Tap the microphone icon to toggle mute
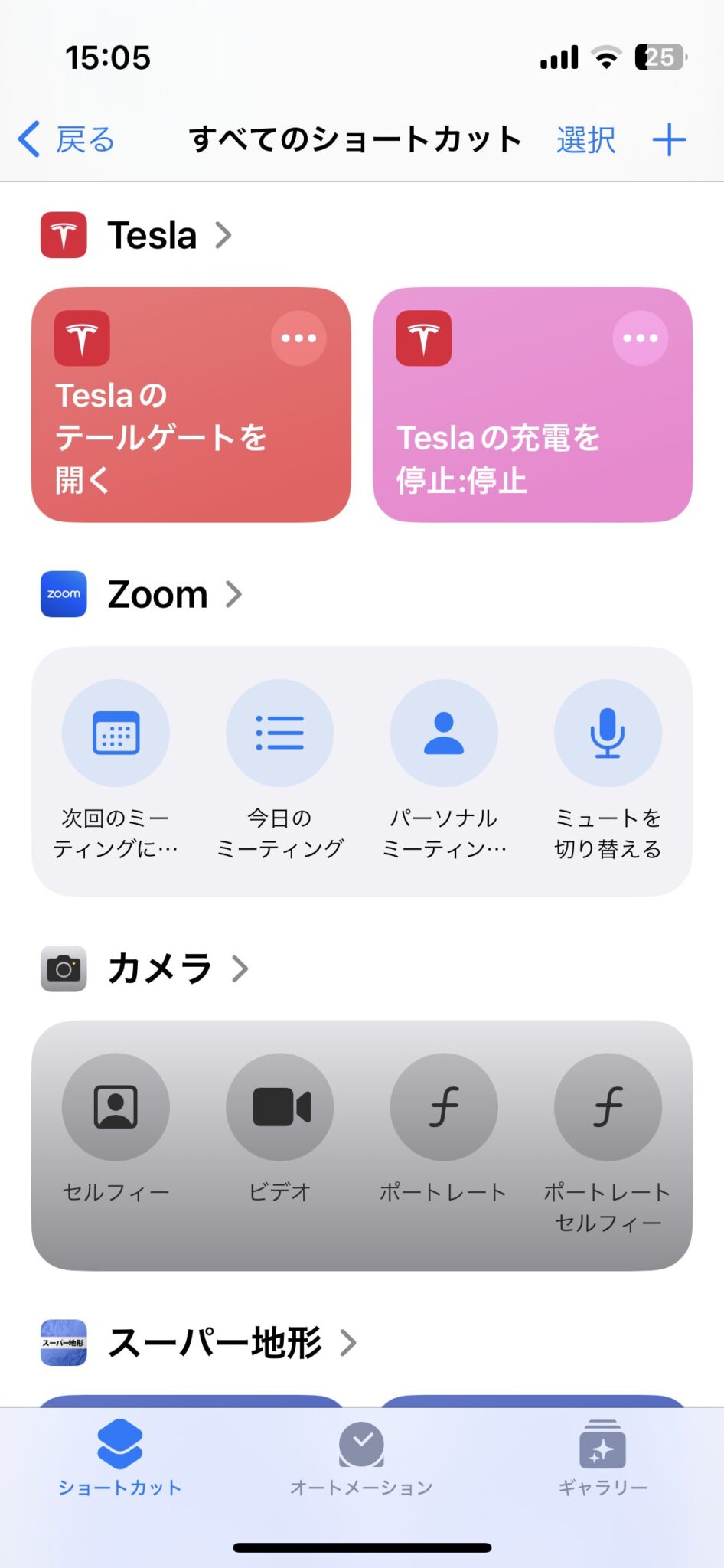724x1568 pixels. [608, 733]
